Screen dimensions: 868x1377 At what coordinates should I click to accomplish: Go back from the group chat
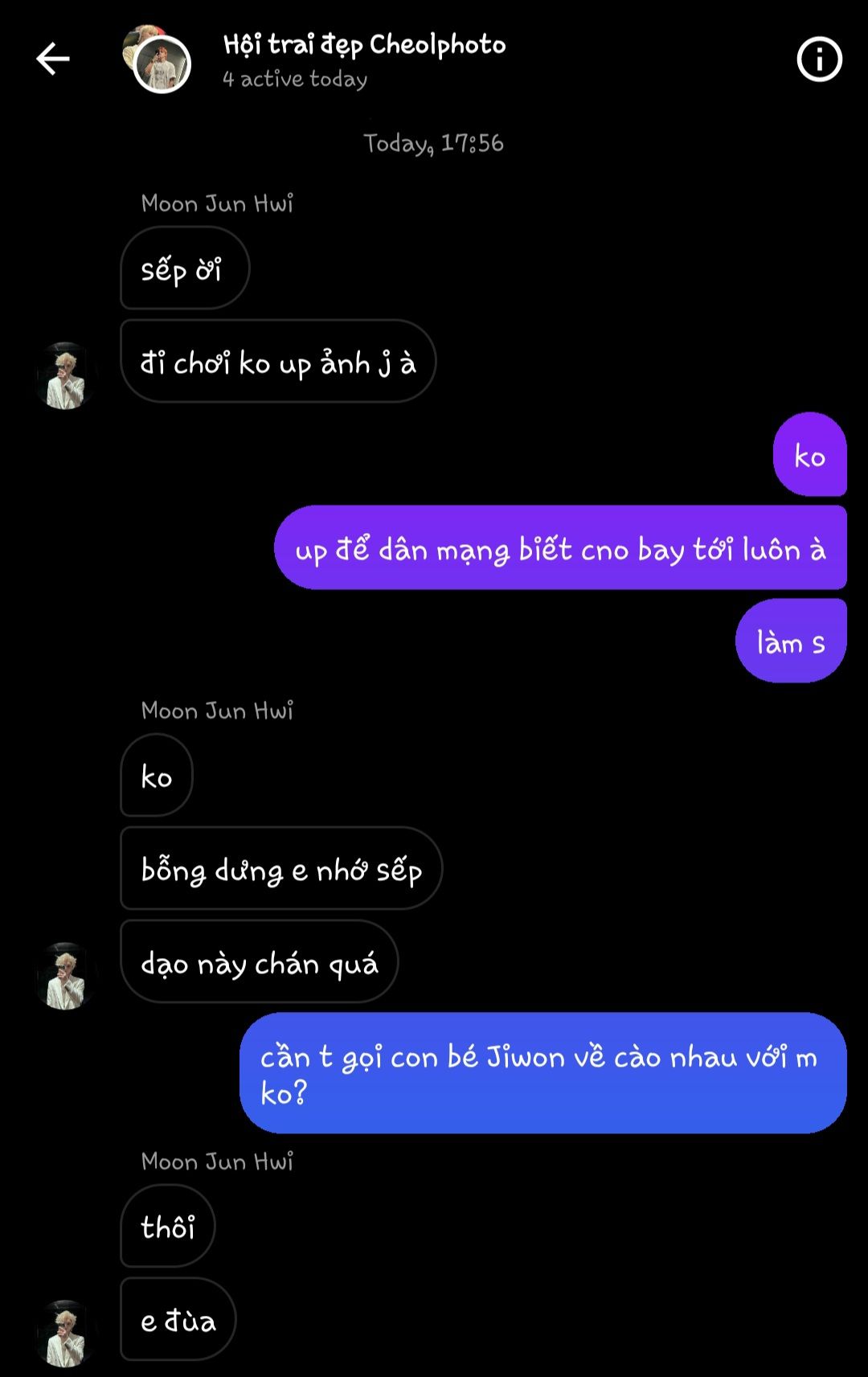click(x=53, y=59)
